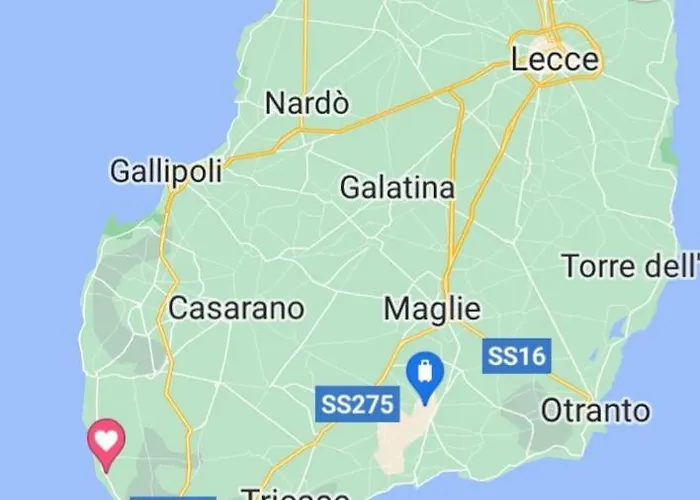Tap the pink heart saved-place pin

click(107, 441)
